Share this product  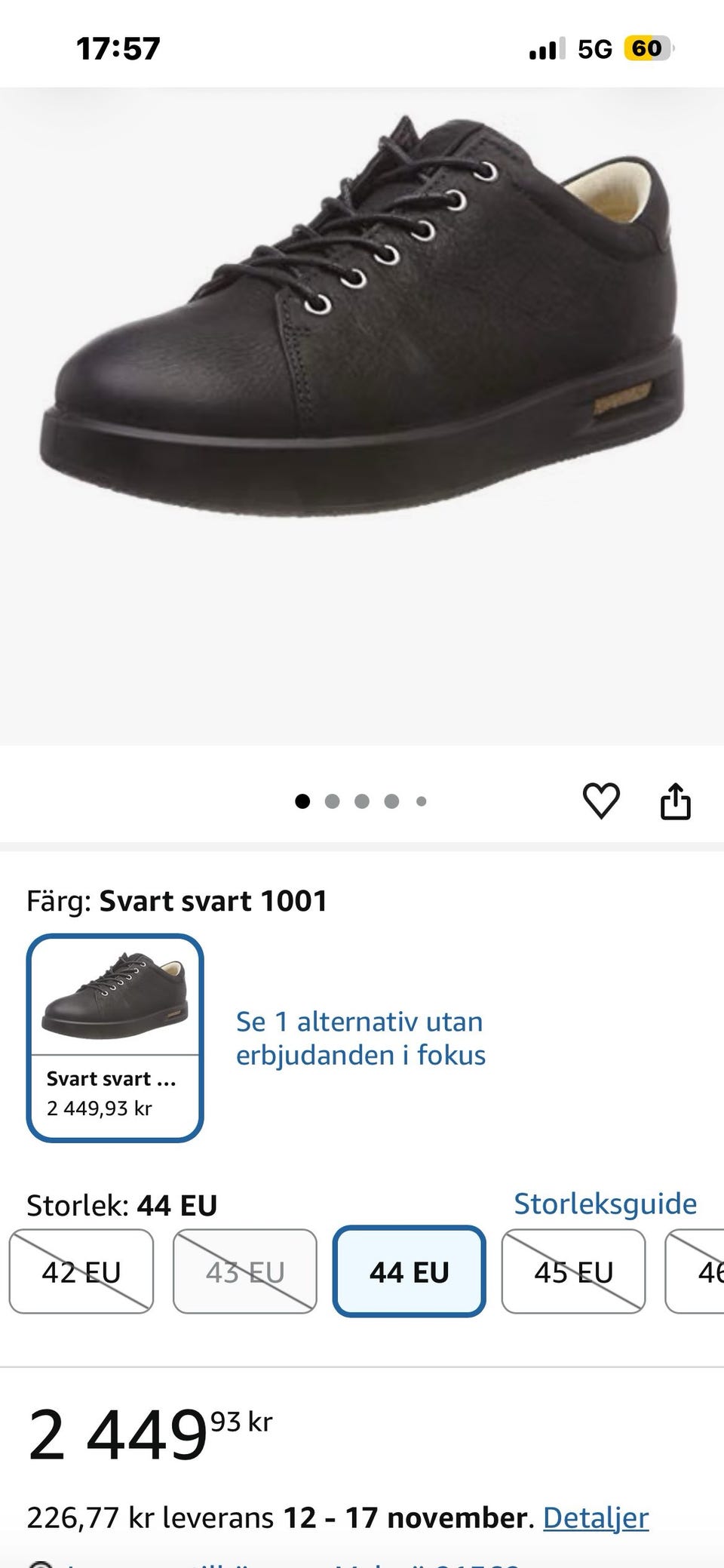[x=675, y=801]
